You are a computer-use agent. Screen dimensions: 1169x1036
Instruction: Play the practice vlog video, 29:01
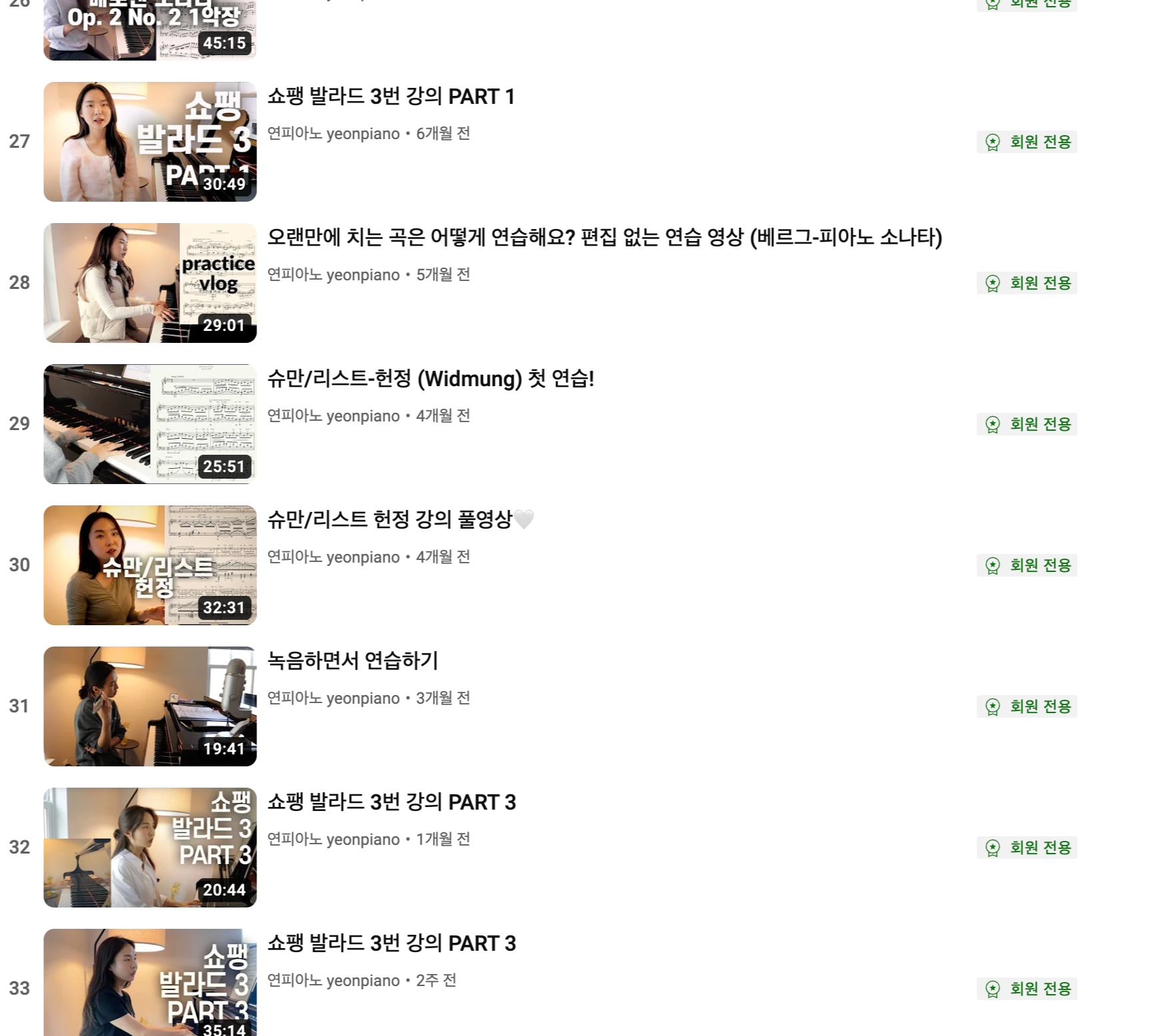coord(150,283)
